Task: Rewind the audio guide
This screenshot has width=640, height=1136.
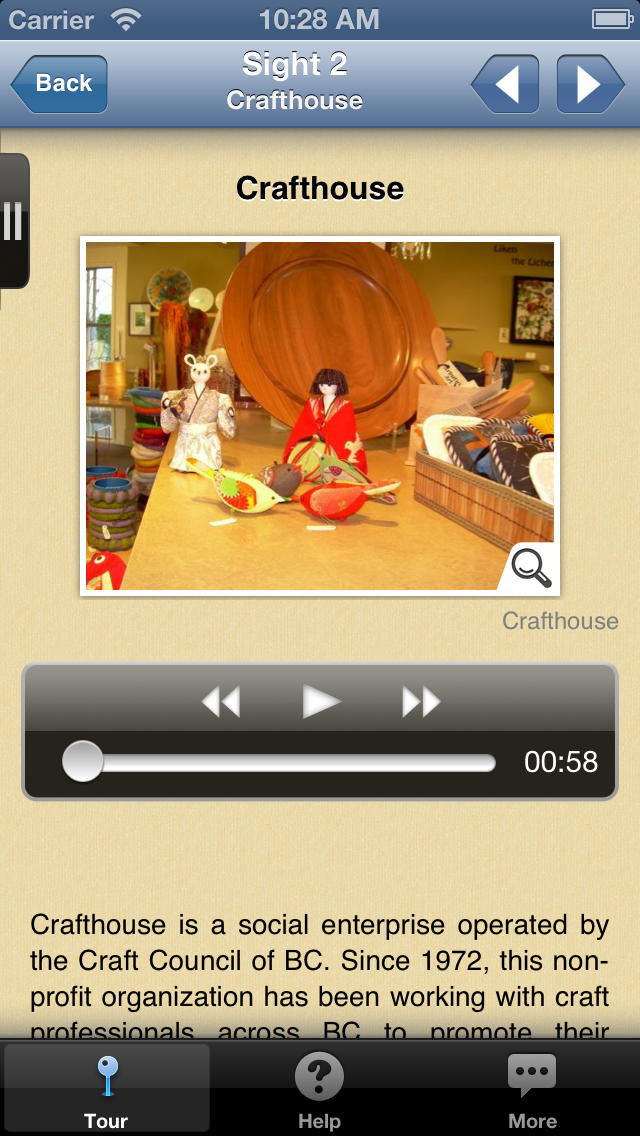Action: 220,702
